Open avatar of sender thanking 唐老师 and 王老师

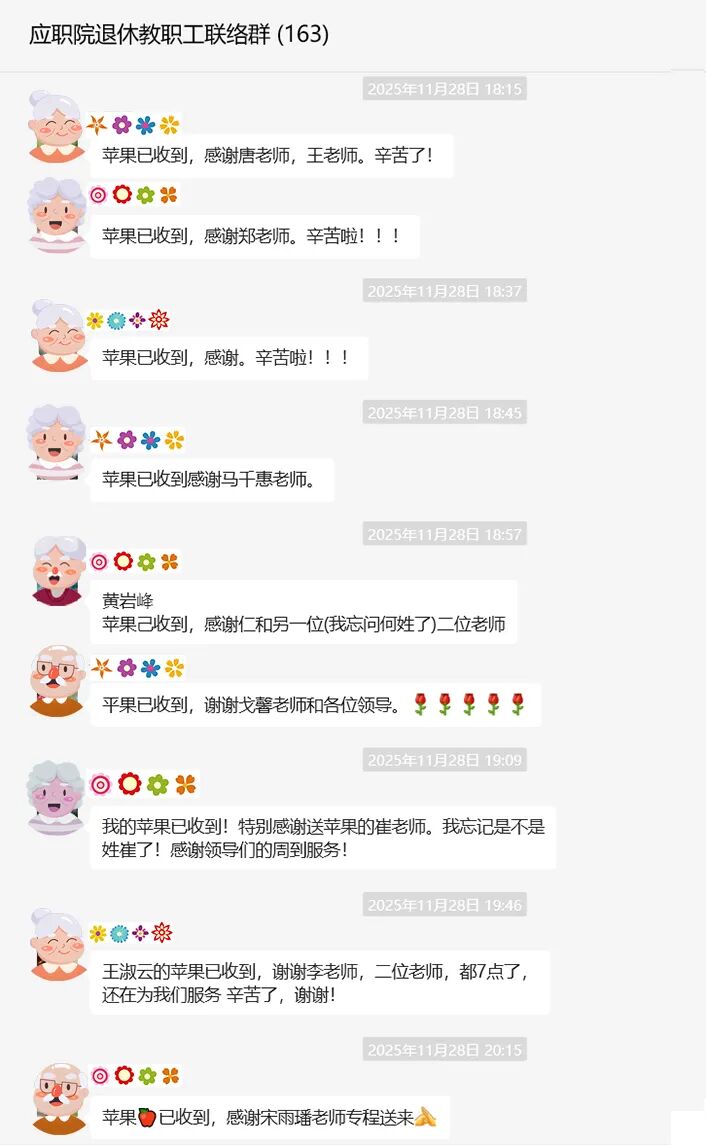(57, 125)
